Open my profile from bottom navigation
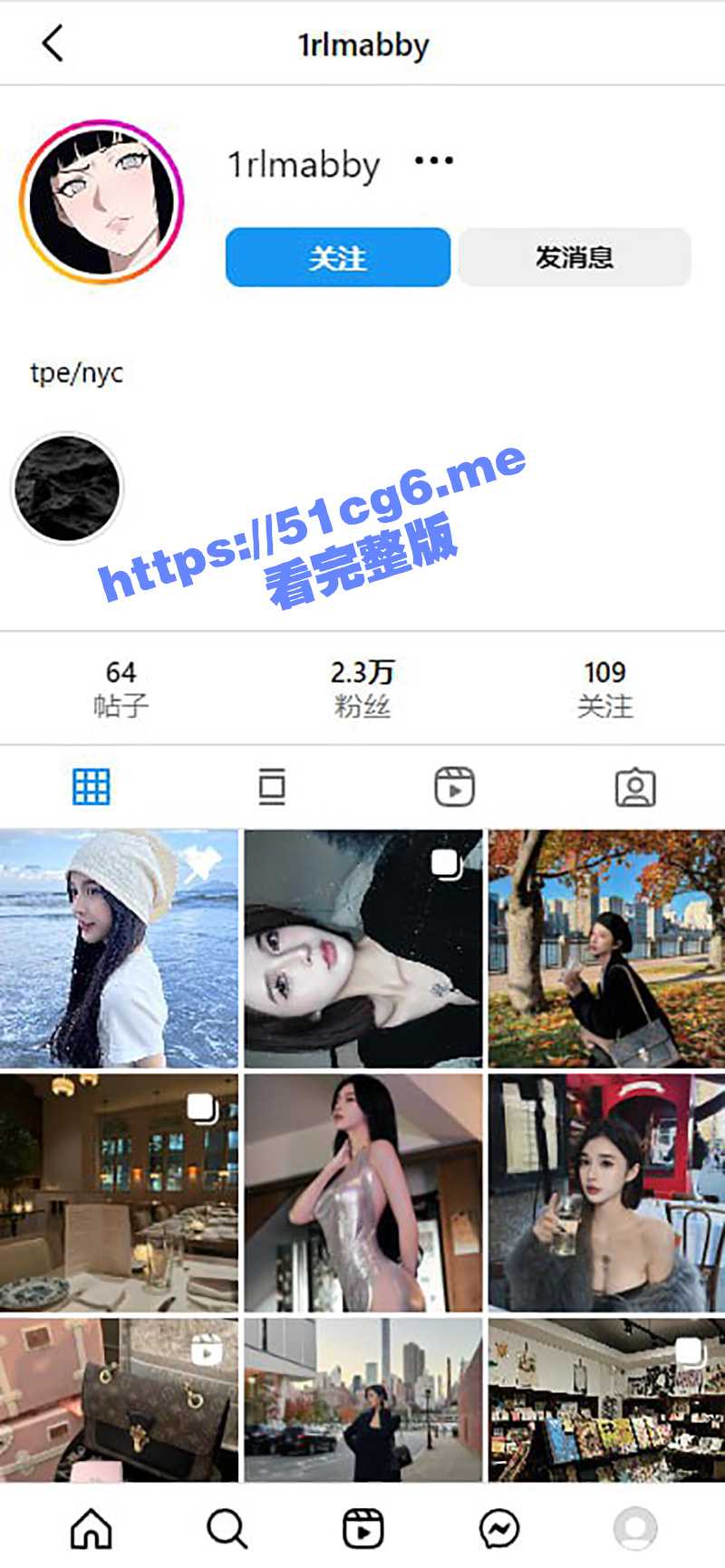Image resolution: width=725 pixels, height=1568 pixels. point(635,1528)
